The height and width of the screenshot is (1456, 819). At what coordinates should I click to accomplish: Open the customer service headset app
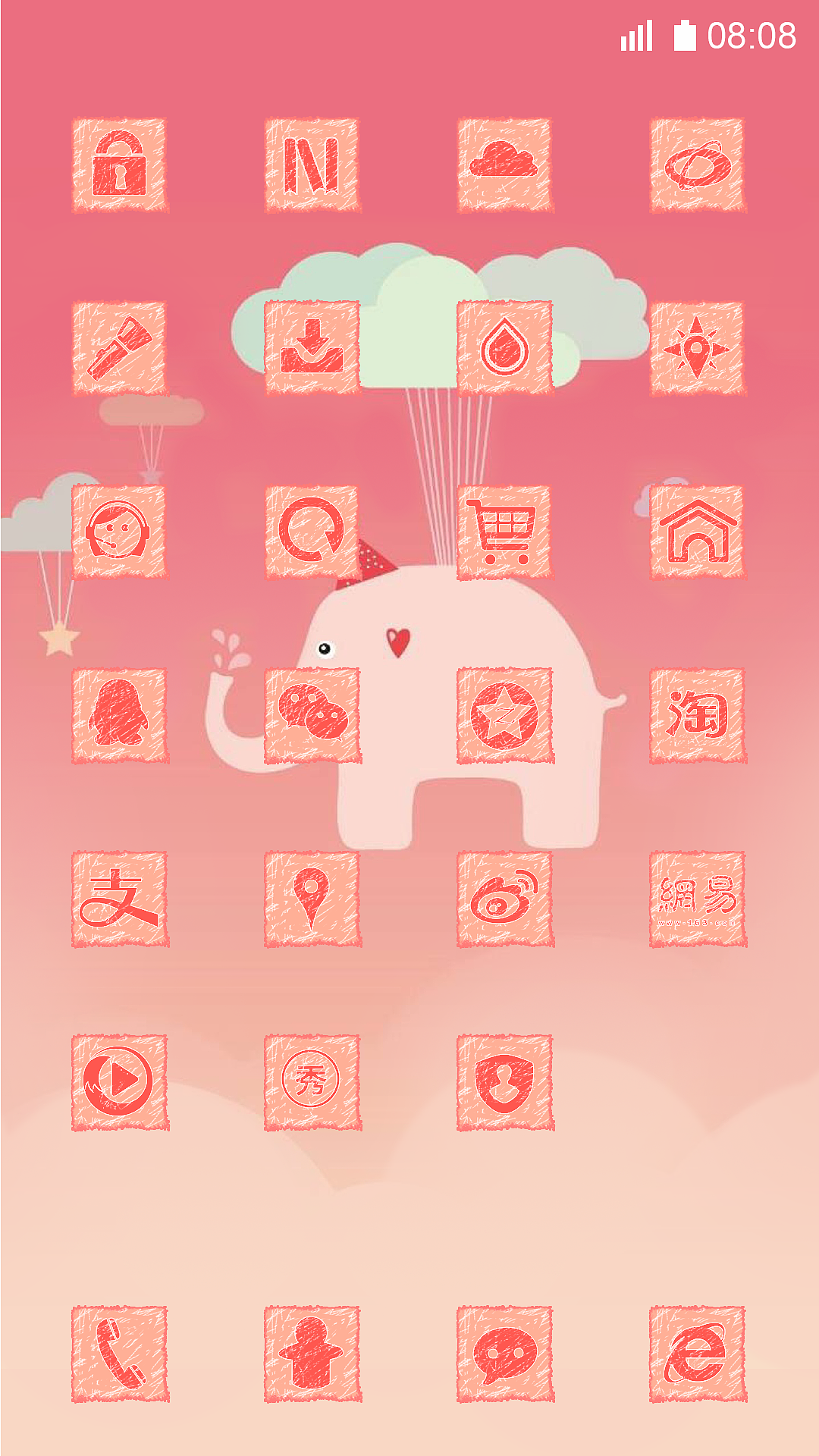tap(120, 532)
